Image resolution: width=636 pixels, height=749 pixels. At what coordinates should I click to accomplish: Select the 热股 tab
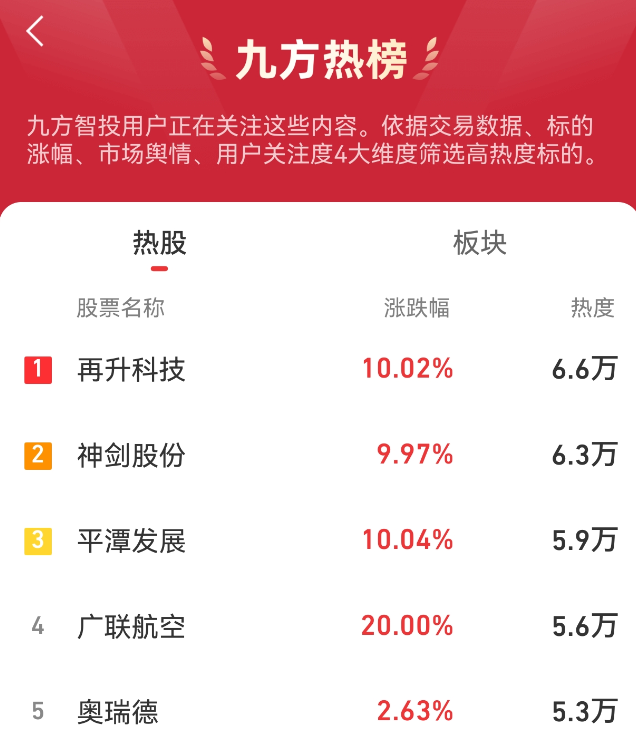(159, 243)
